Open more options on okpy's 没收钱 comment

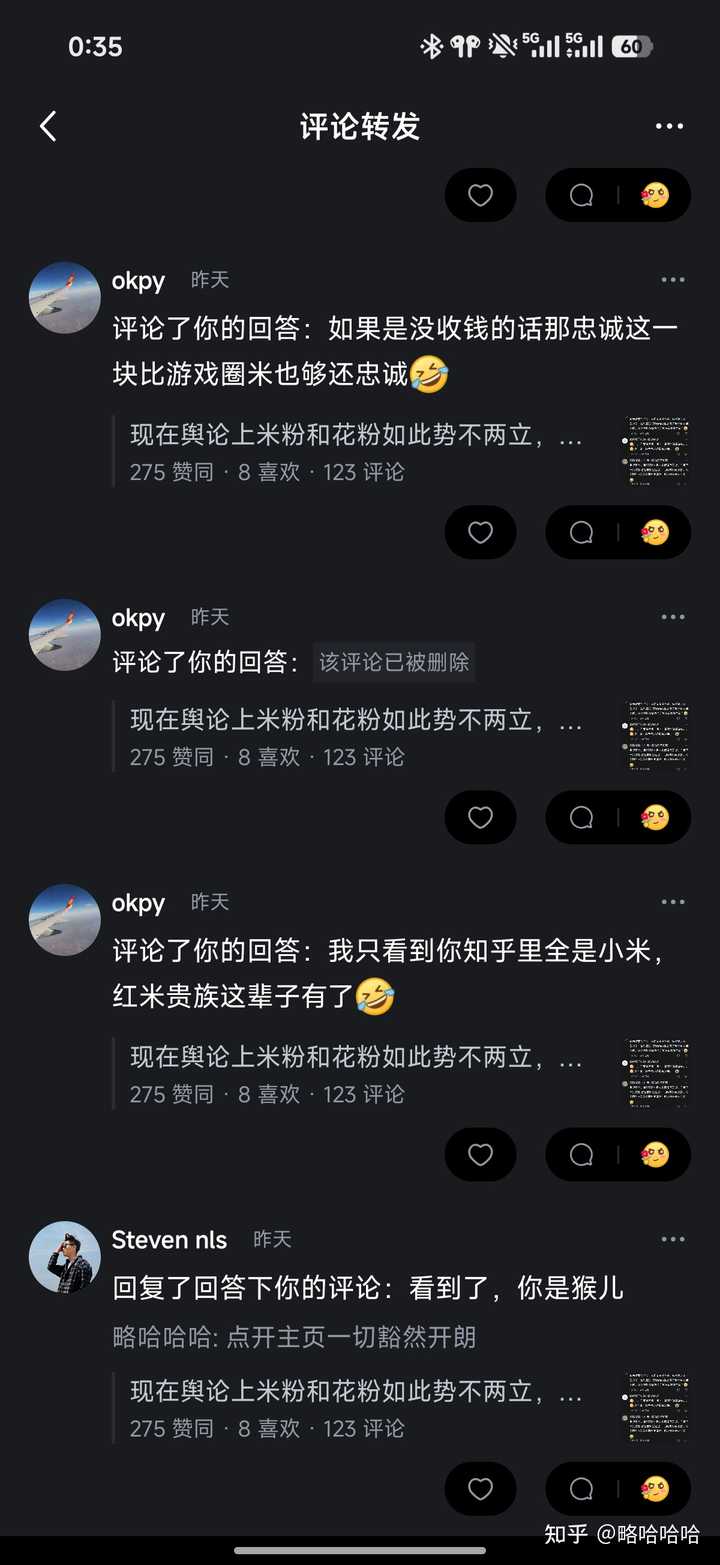click(x=673, y=280)
